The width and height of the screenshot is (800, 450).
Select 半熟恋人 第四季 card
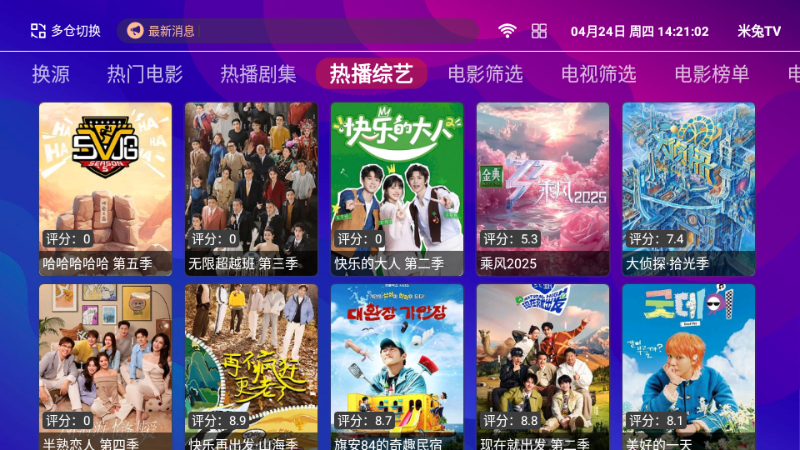click(x=105, y=367)
